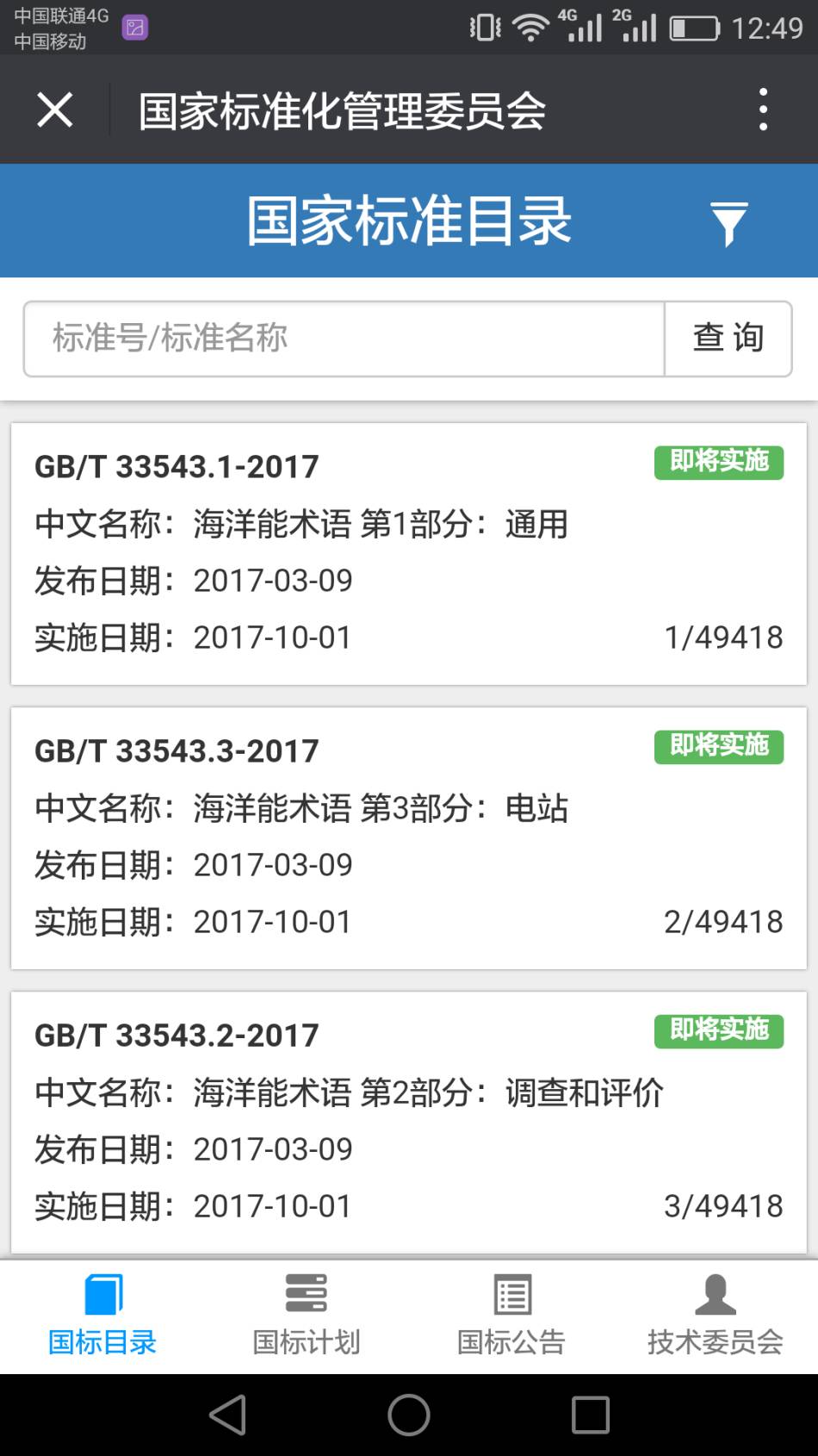The width and height of the screenshot is (818, 1456).
Task: Switch to the 技术委员会 tab
Action: pyautogui.click(x=716, y=1316)
